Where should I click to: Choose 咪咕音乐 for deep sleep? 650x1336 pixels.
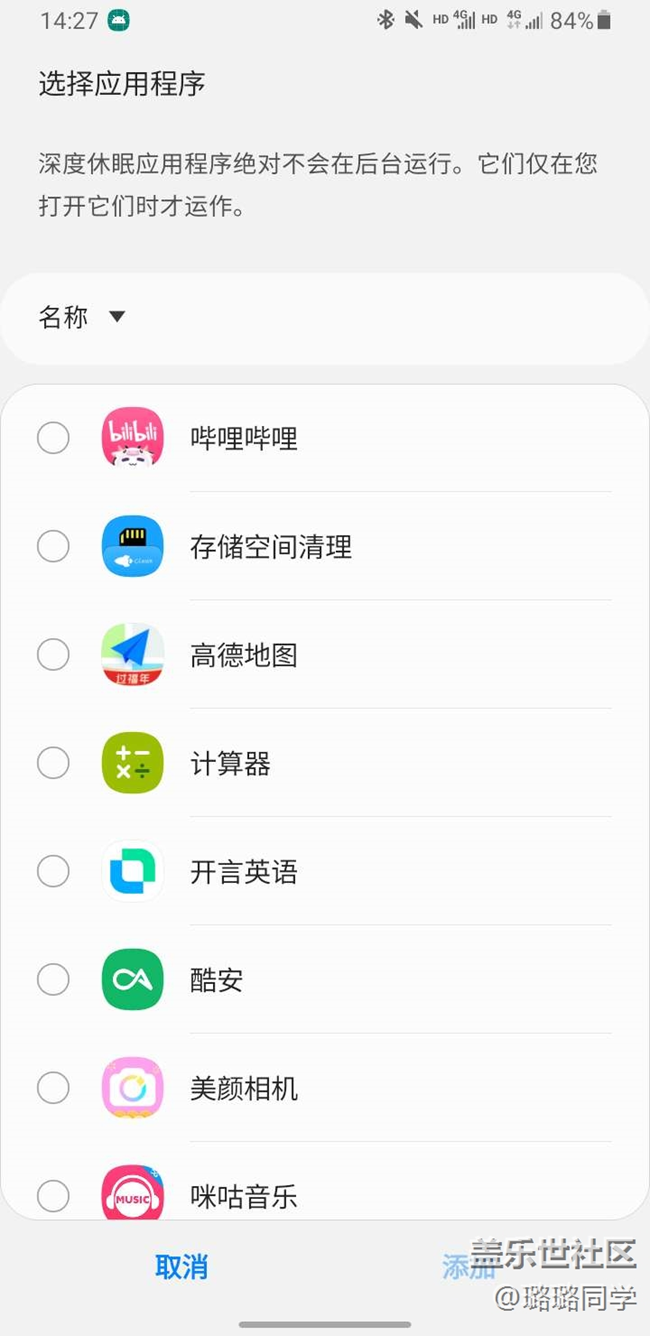pyautogui.click(x=53, y=1196)
